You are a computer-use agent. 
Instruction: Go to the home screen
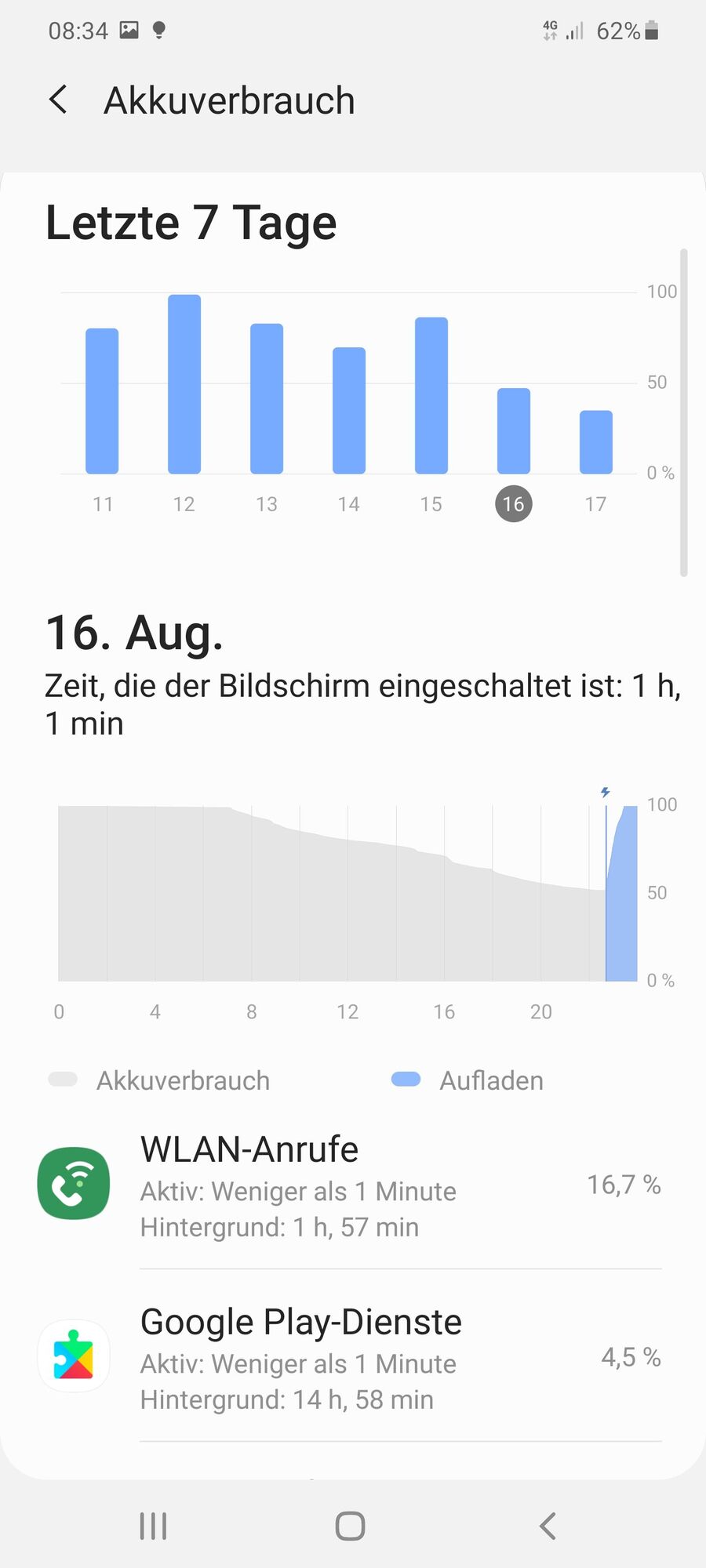tap(350, 1526)
